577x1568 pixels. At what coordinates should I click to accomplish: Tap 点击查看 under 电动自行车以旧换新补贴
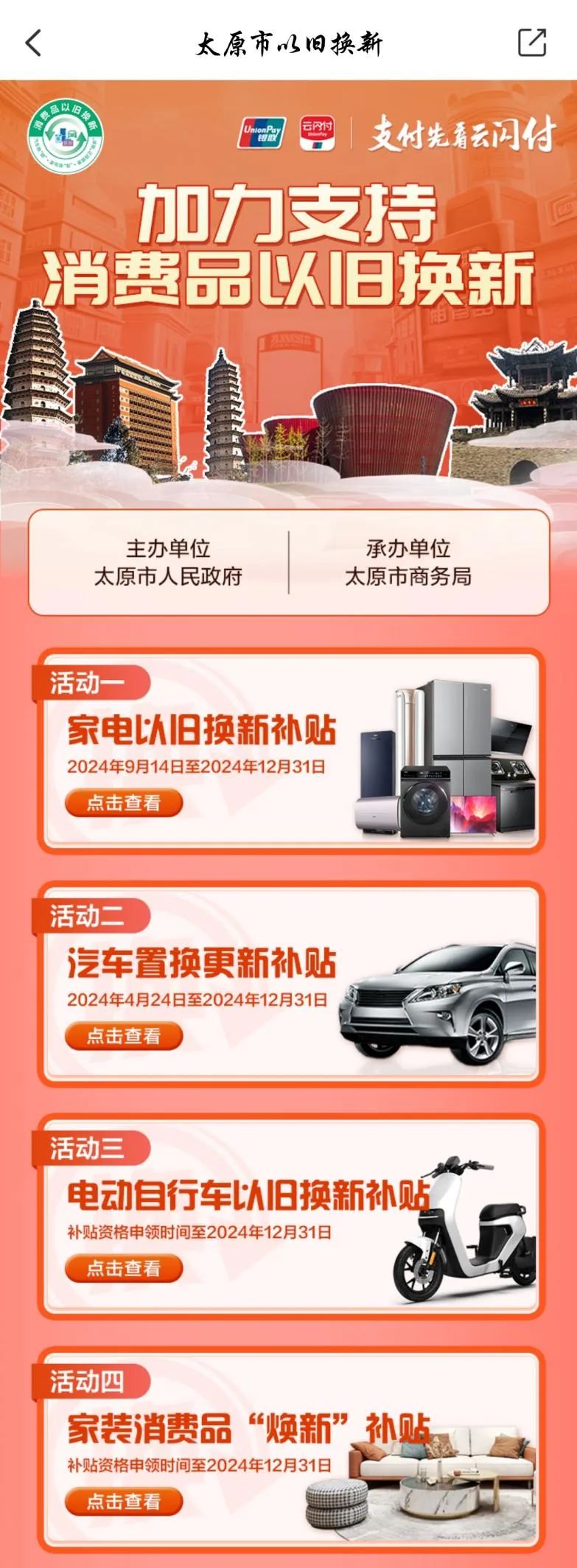coord(124,1268)
